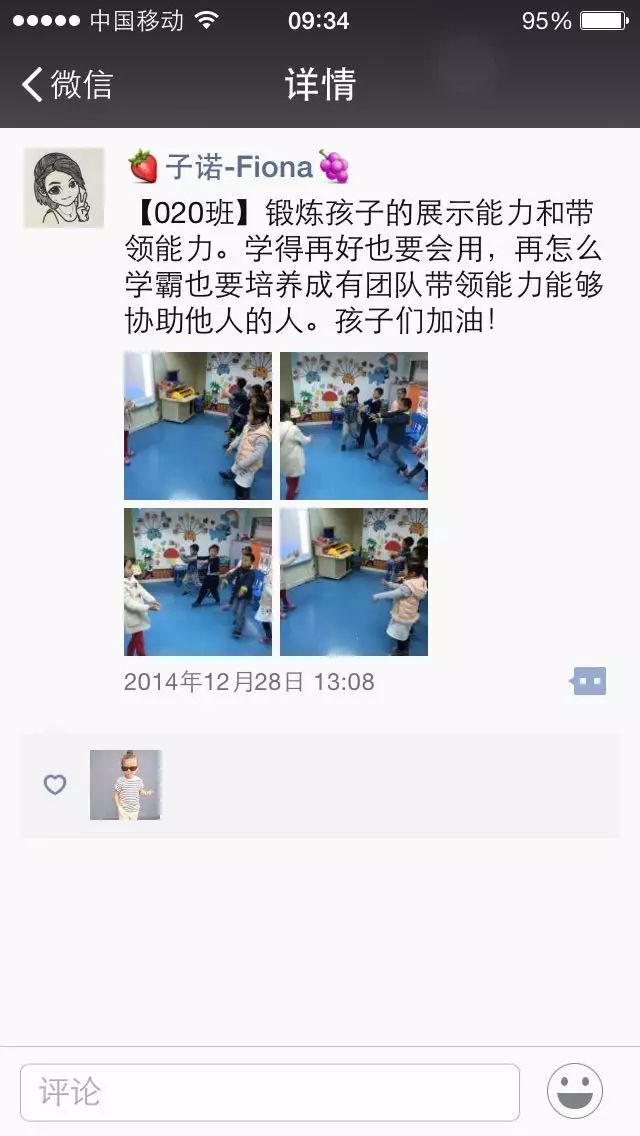
Task: Open the avatar of the user who liked
Action: (125, 785)
